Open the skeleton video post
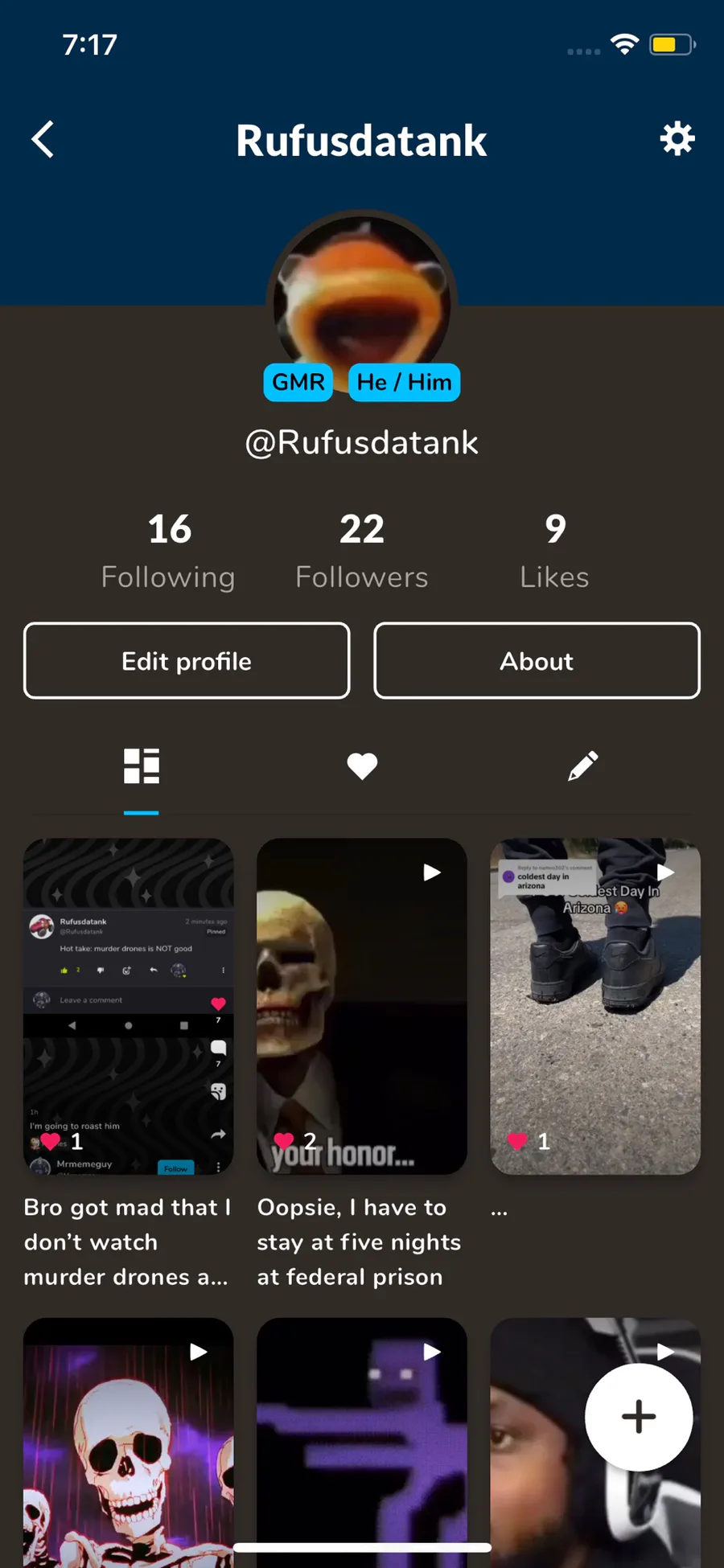The height and width of the screenshot is (1568, 724). pos(129,1439)
